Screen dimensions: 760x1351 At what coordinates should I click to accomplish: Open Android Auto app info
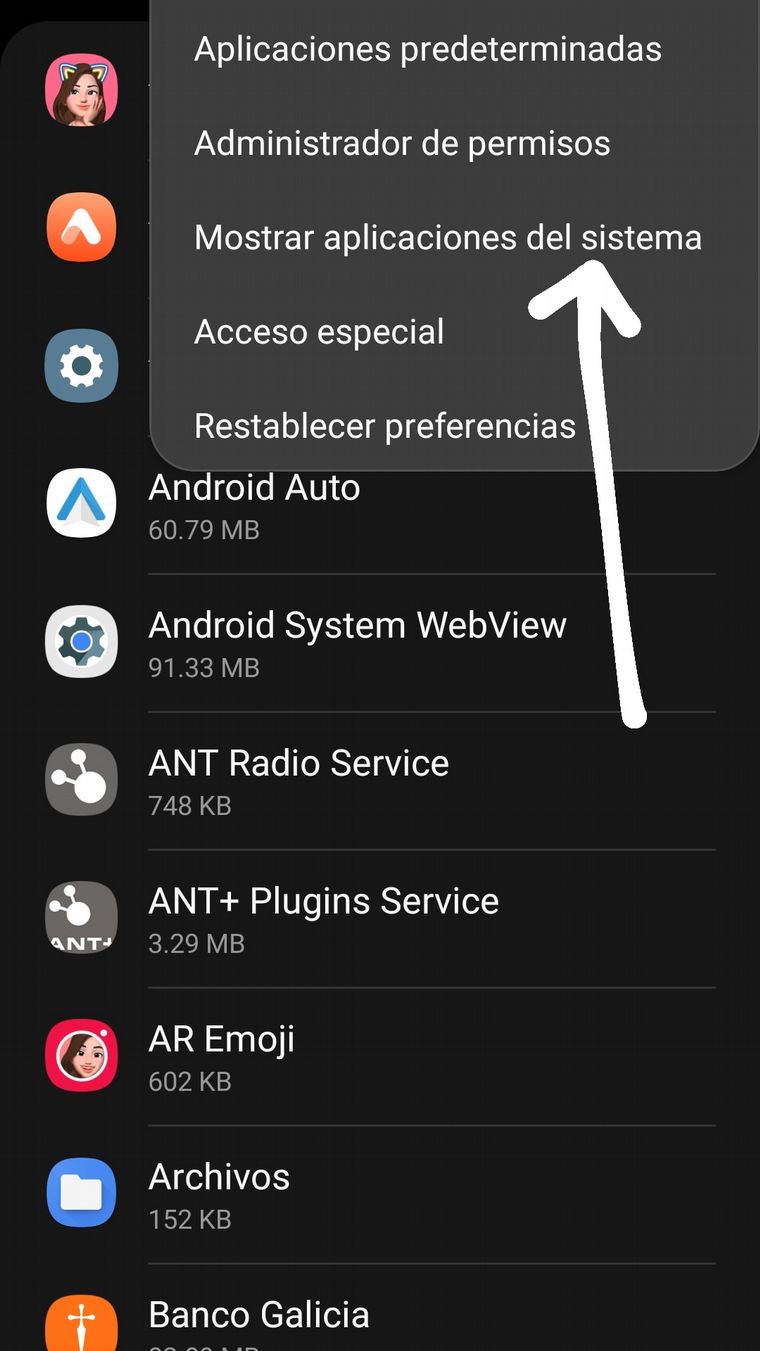pos(380,506)
